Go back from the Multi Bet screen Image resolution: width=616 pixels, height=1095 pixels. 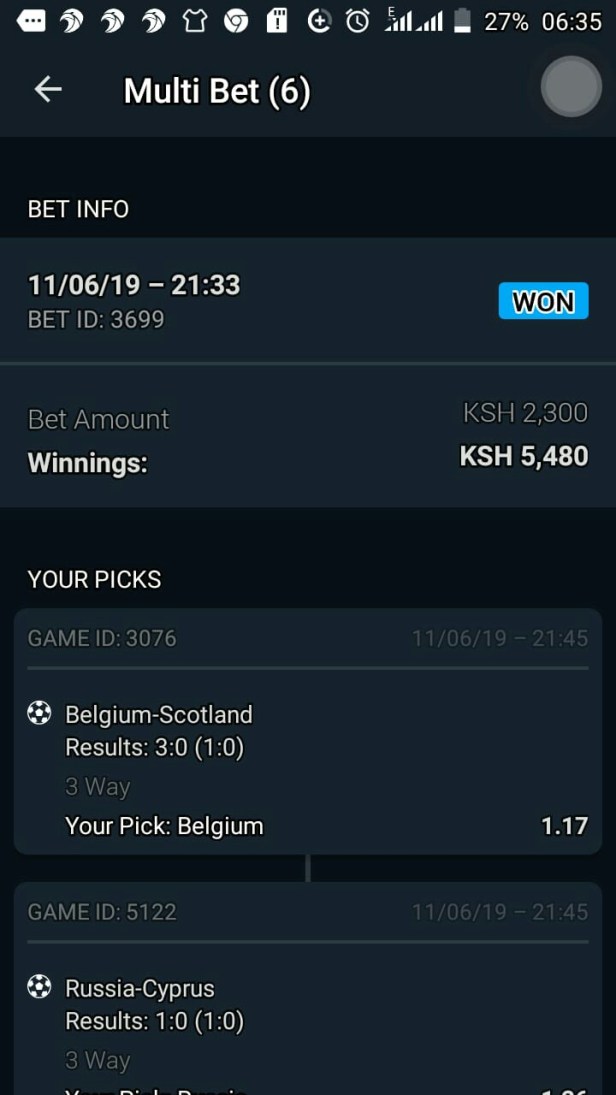(48, 89)
